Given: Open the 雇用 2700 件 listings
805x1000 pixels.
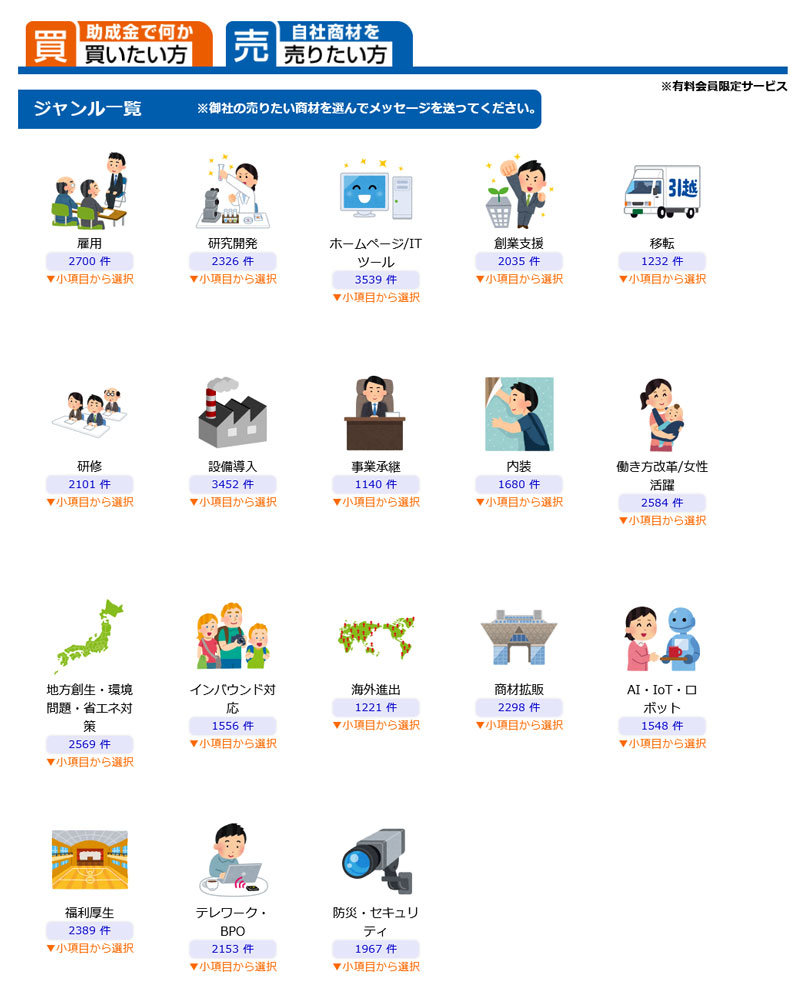Looking at the screenshot, I should 90,261.
